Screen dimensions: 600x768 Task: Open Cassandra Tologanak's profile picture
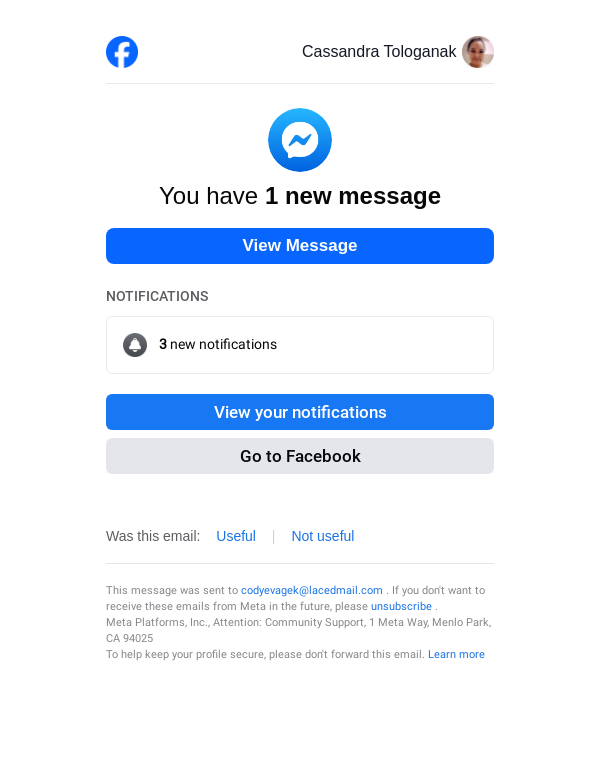pyautogui.click(x=478, y=52)
